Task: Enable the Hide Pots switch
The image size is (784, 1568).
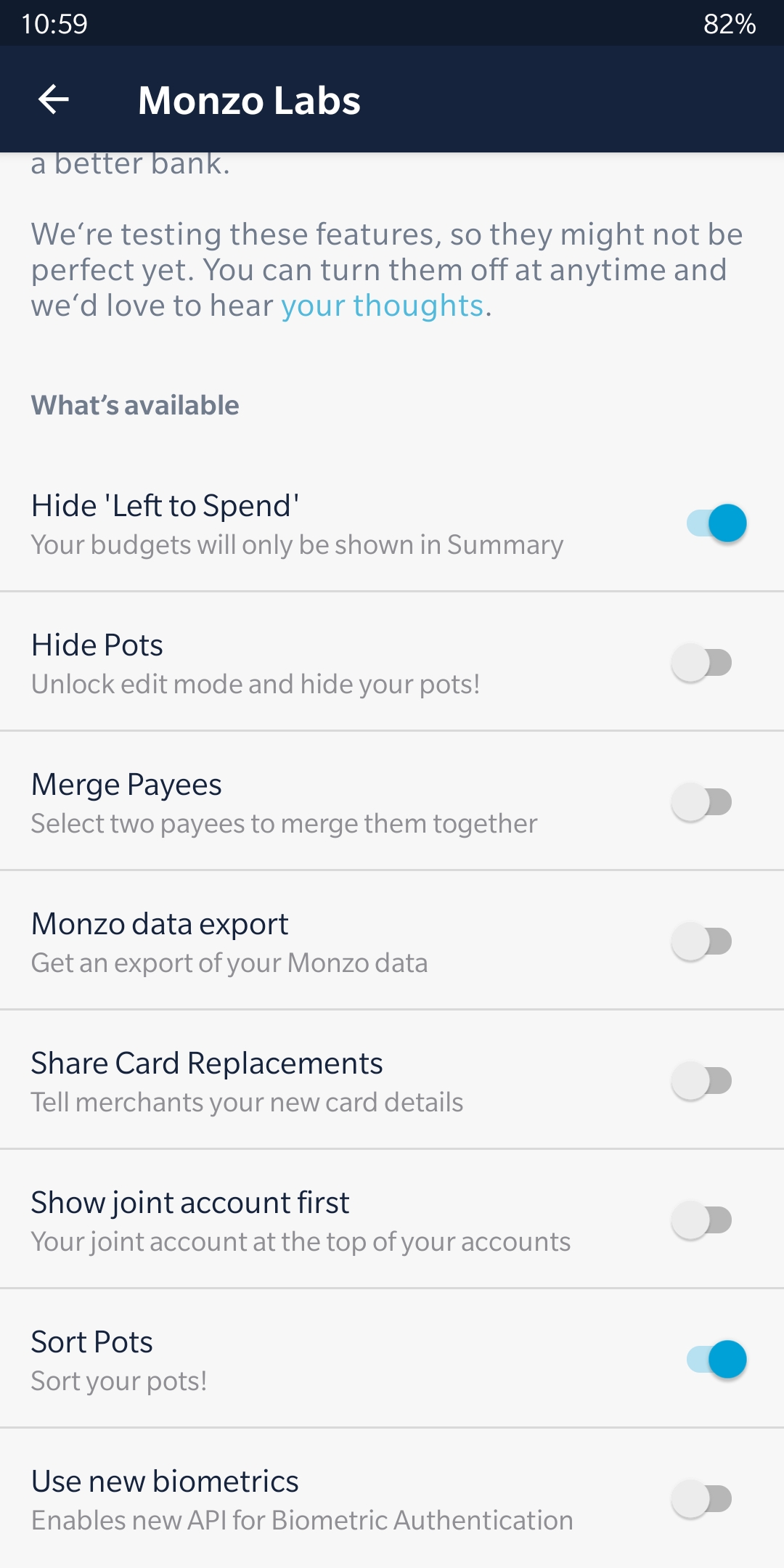Action: 702,663
